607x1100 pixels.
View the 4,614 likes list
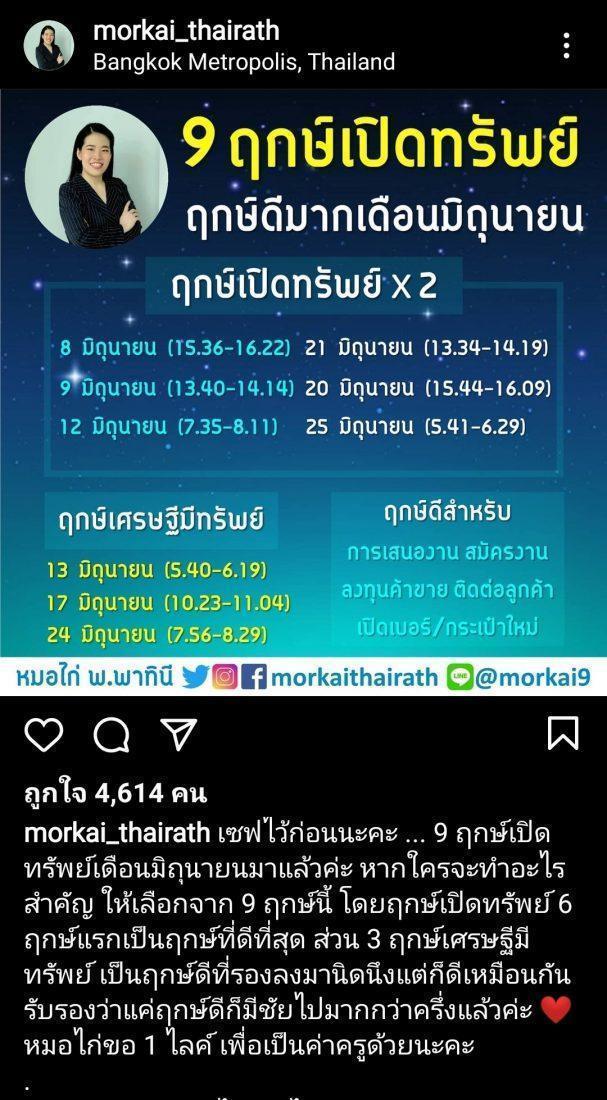tap(115, 794)
